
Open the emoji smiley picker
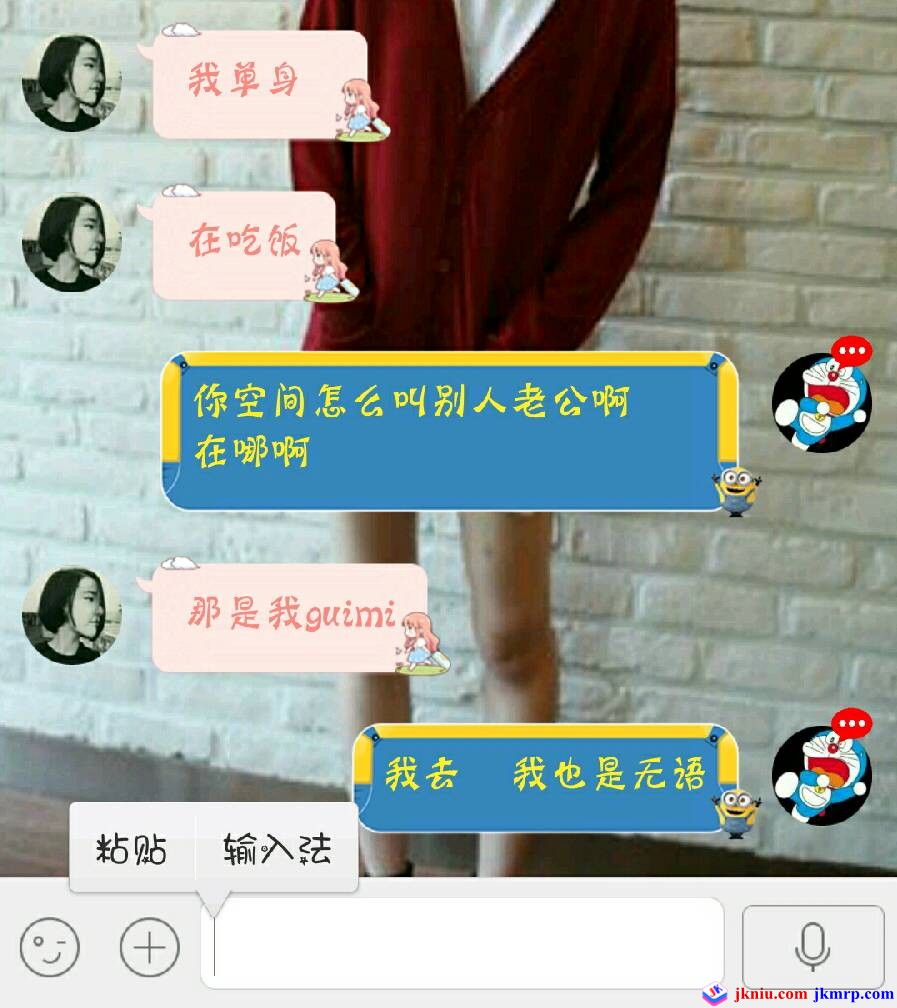50,945
